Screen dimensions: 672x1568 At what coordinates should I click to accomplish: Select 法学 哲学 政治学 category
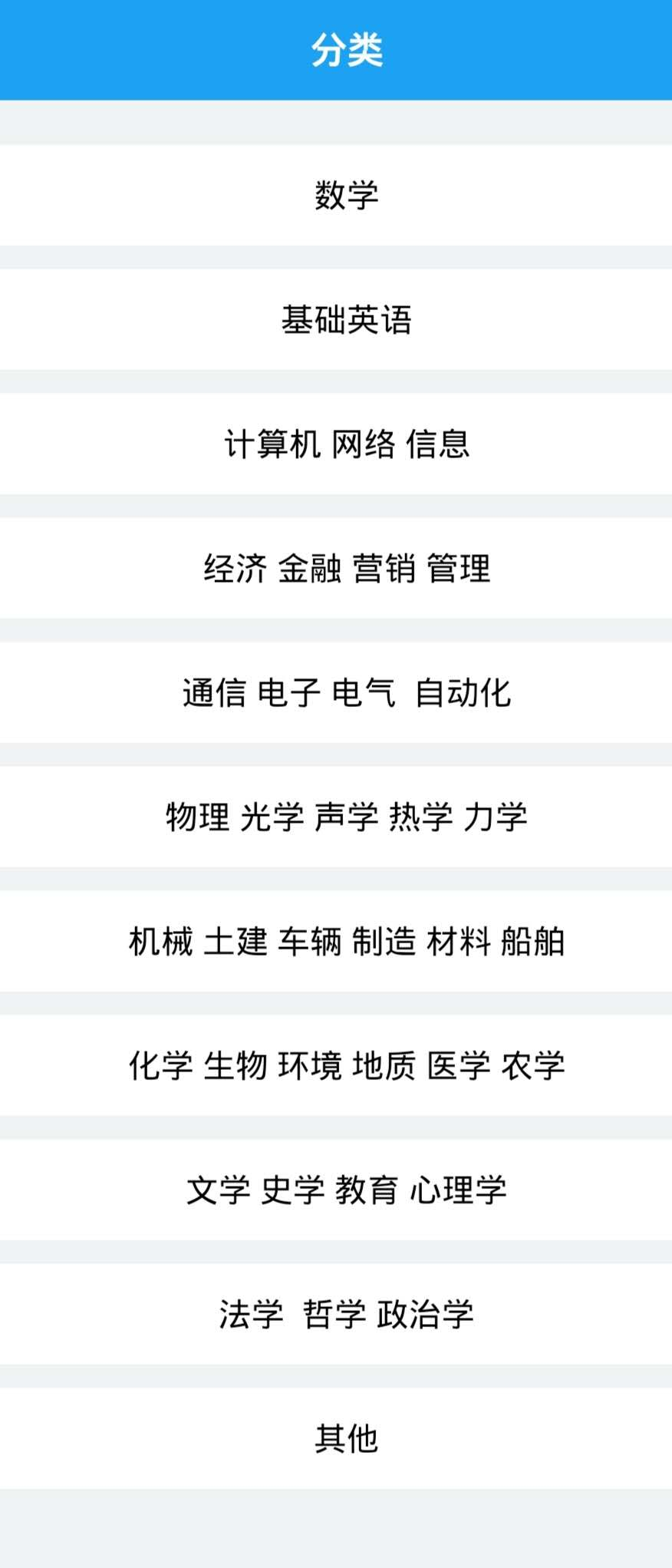(346, 1314)
